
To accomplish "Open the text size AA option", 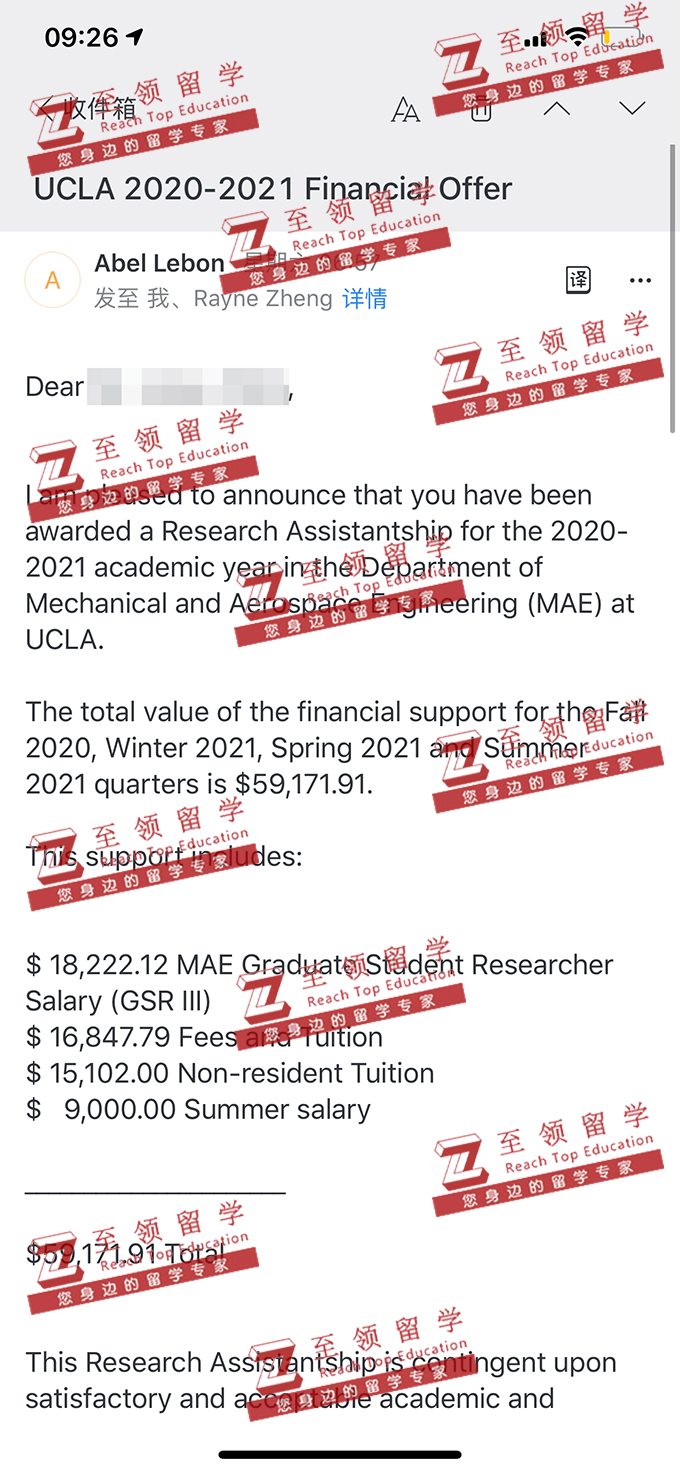I will click(x=405, y=110).
